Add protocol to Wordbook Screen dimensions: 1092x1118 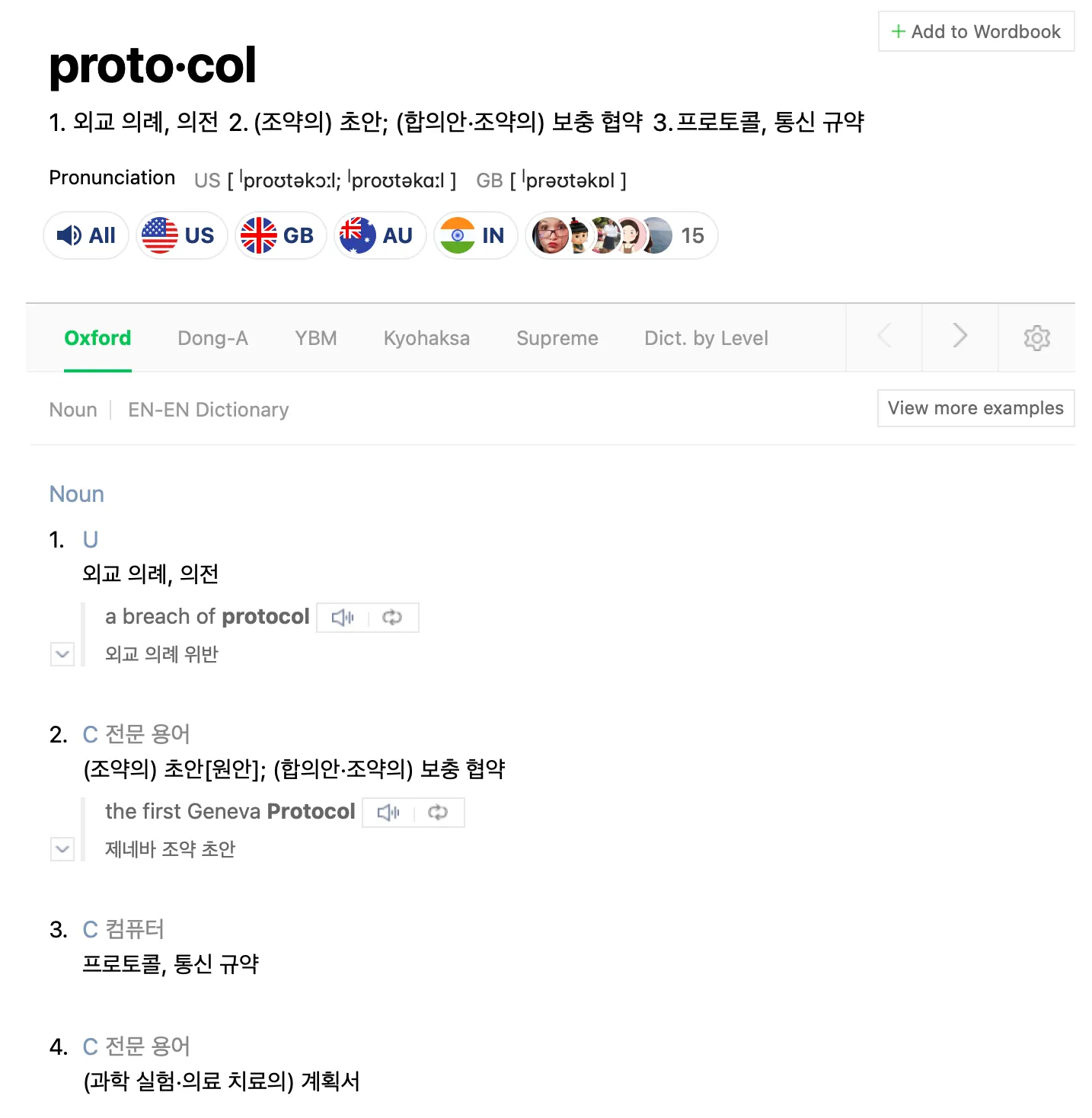pyautogui.click(x=975, y=31)
